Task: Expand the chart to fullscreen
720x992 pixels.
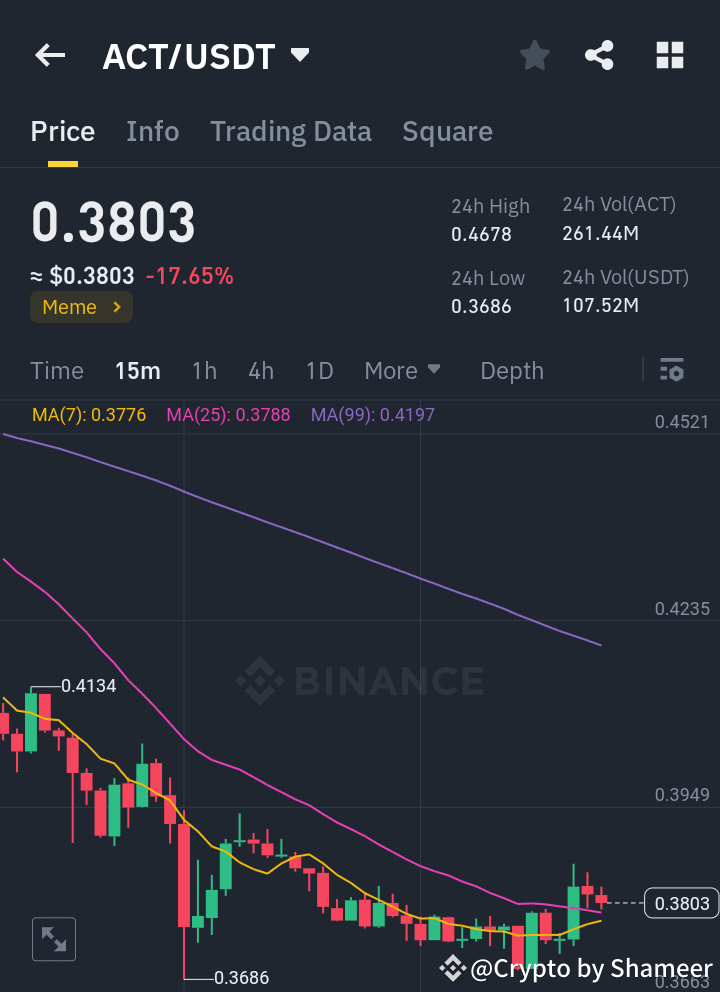Action: [53, 938]
